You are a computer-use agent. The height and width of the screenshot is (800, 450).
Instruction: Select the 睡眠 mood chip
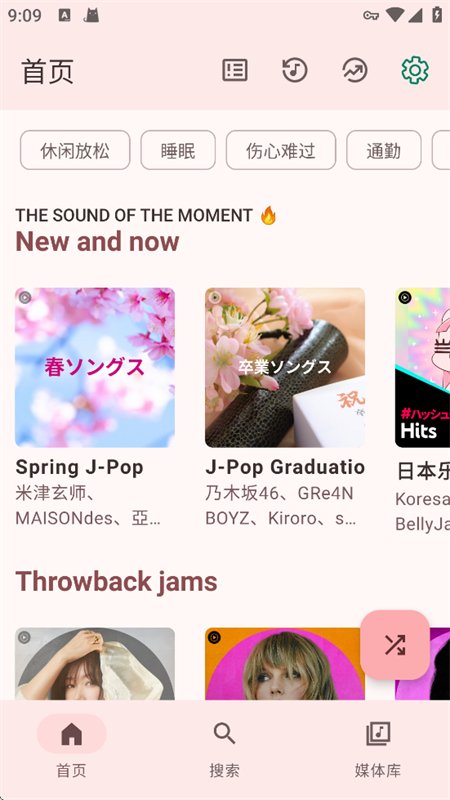178,150
